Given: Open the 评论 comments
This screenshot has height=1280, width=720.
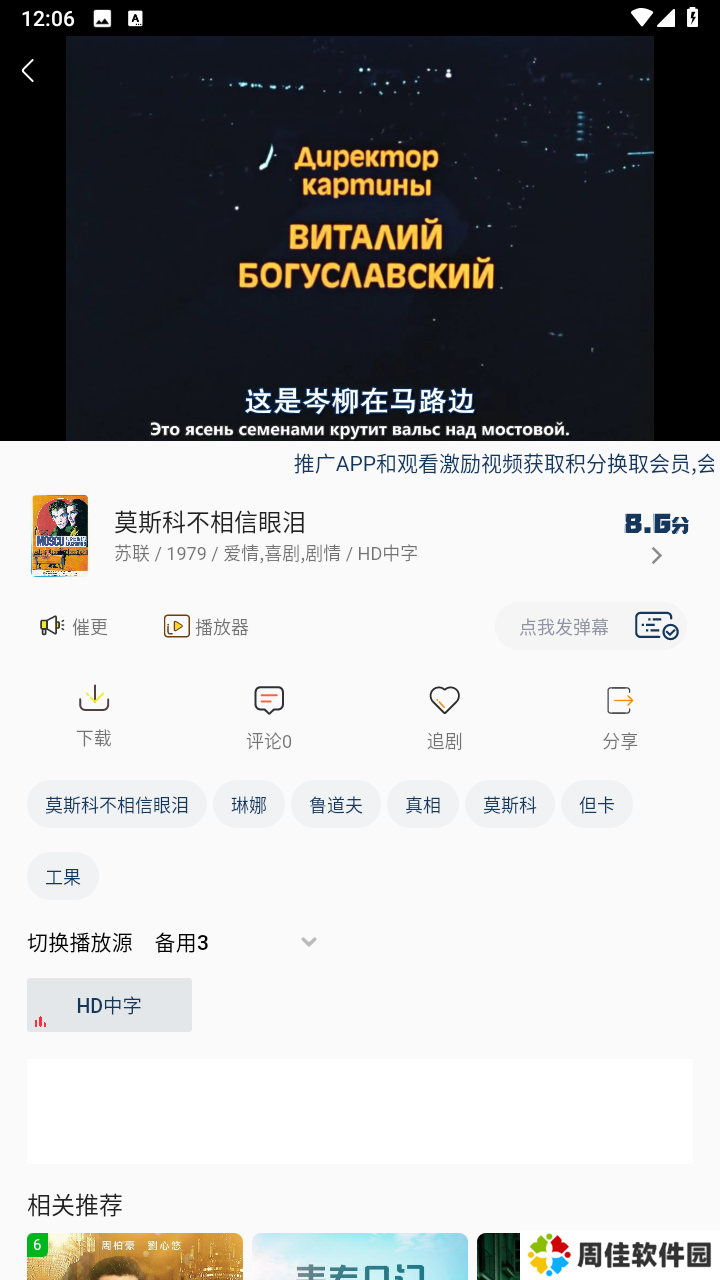Looking at the screenshot, I should 269,717.
